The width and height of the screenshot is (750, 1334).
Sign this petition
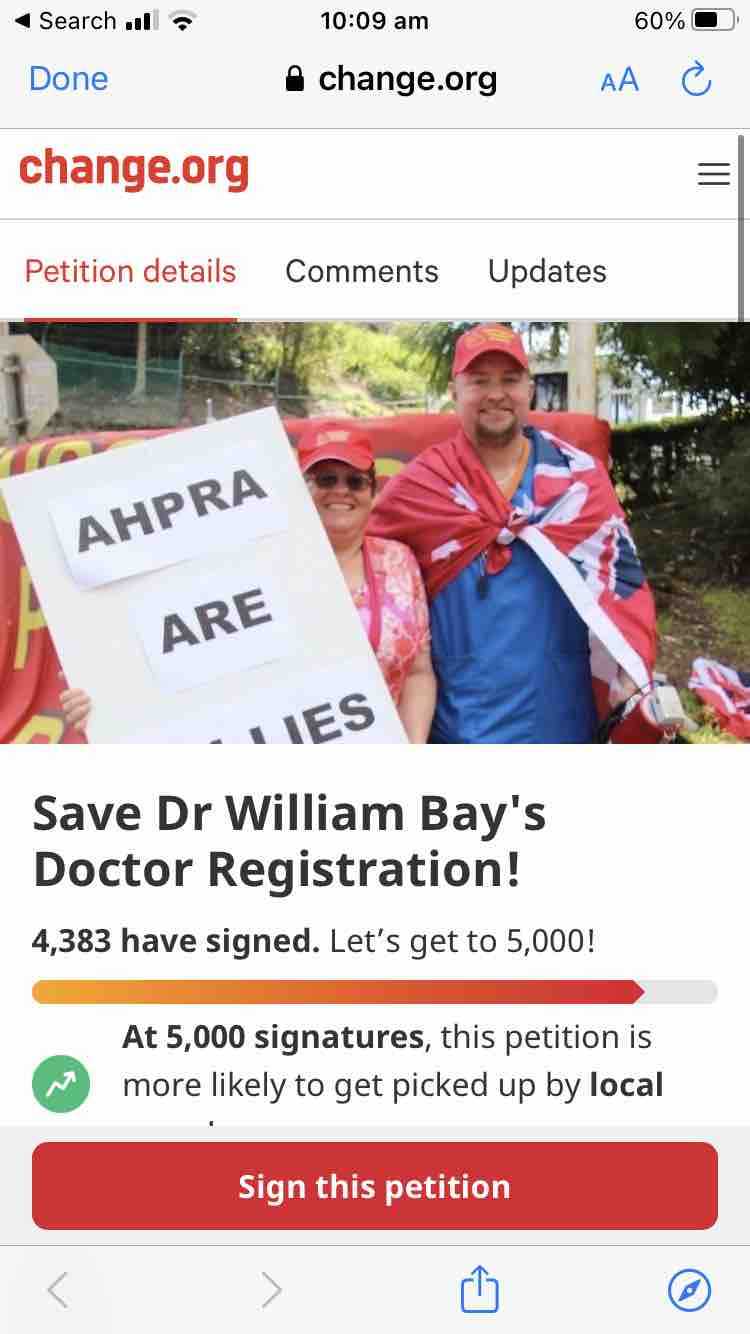(x=375, y=1186)
